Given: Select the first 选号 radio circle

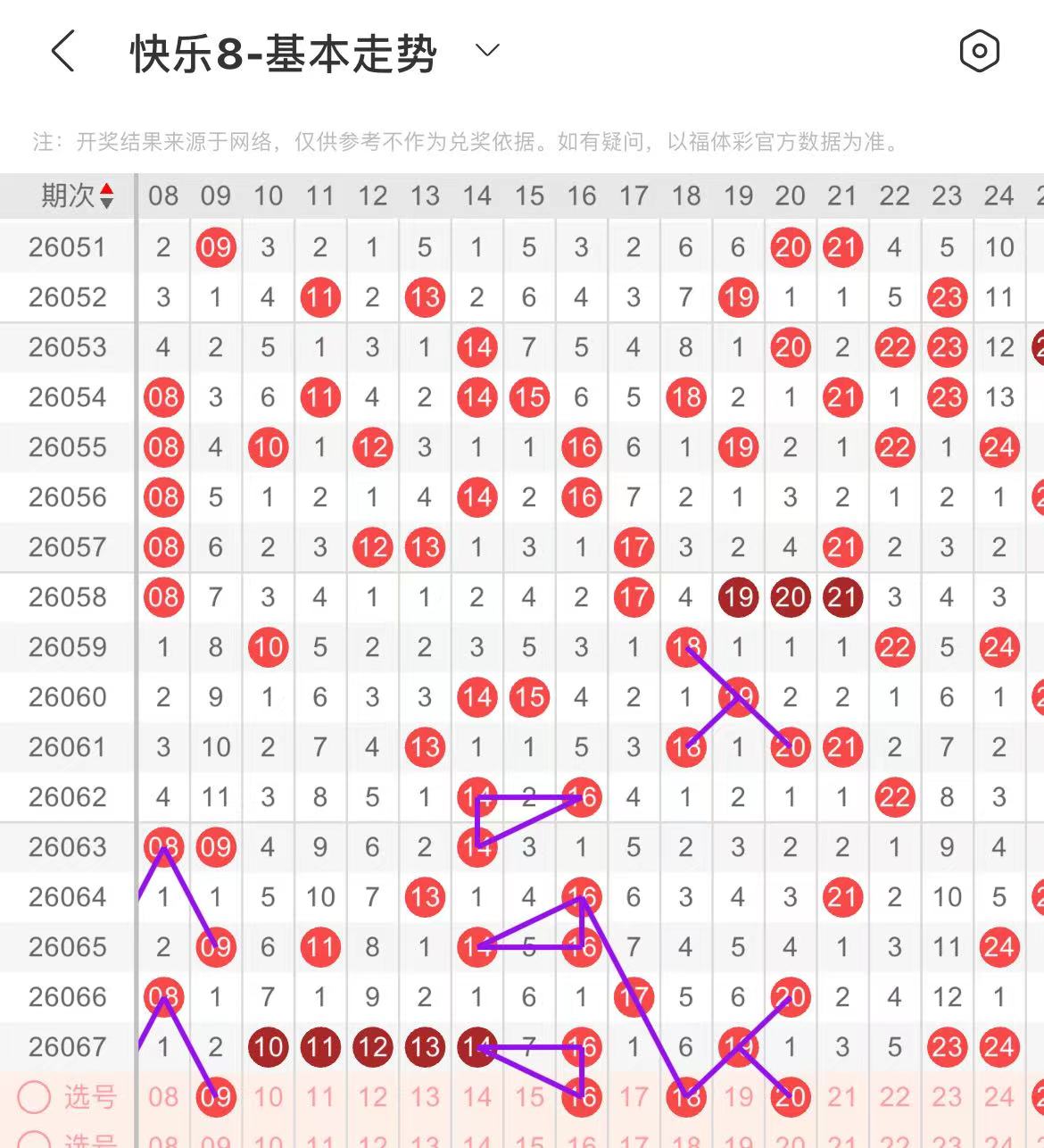Looking at the screenshot, I should (33, 1097).
